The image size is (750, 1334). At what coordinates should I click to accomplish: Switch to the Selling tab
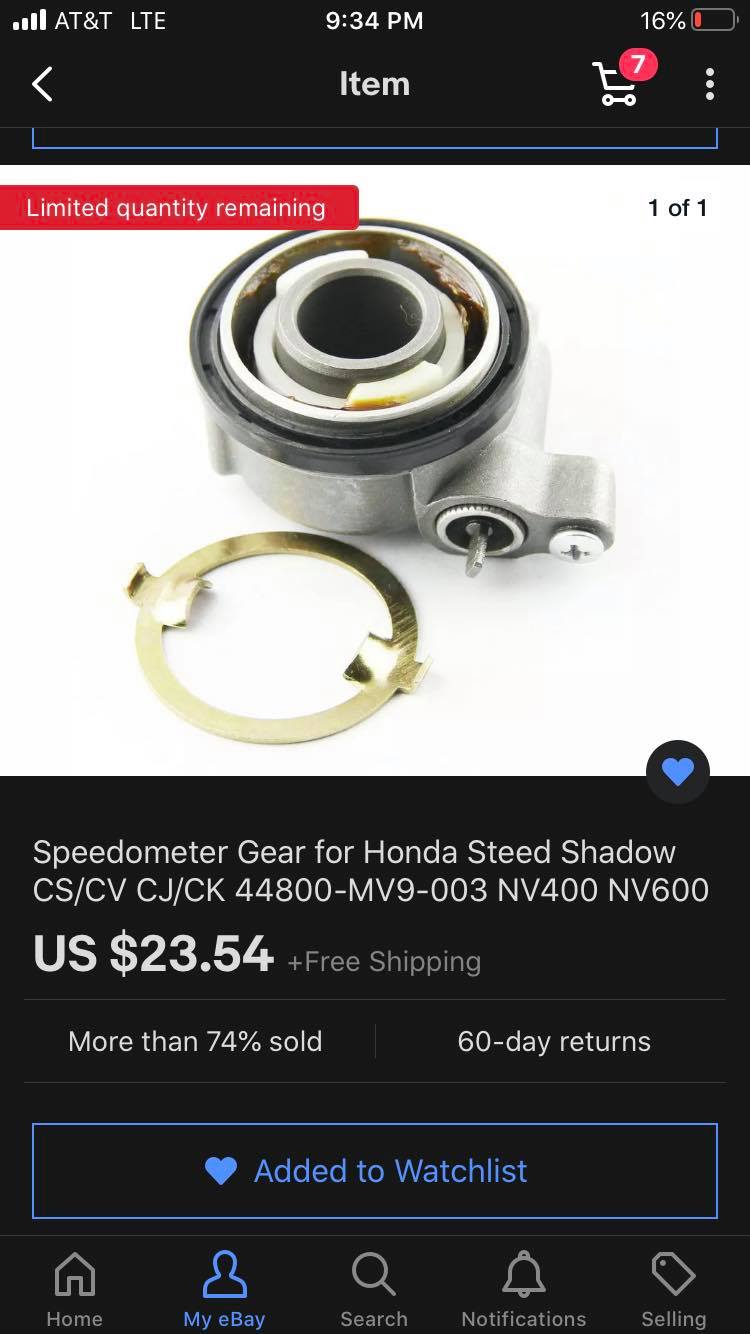[x=674, y=1289]
